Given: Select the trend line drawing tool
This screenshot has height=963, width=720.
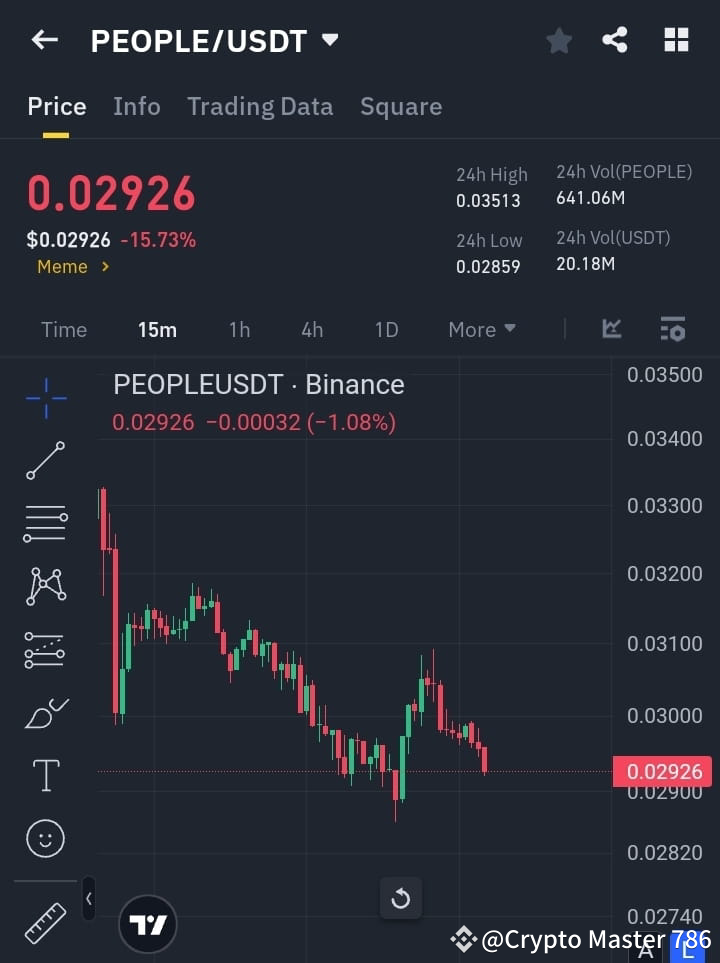Looking at the screenshot, I should coord(45,461).
